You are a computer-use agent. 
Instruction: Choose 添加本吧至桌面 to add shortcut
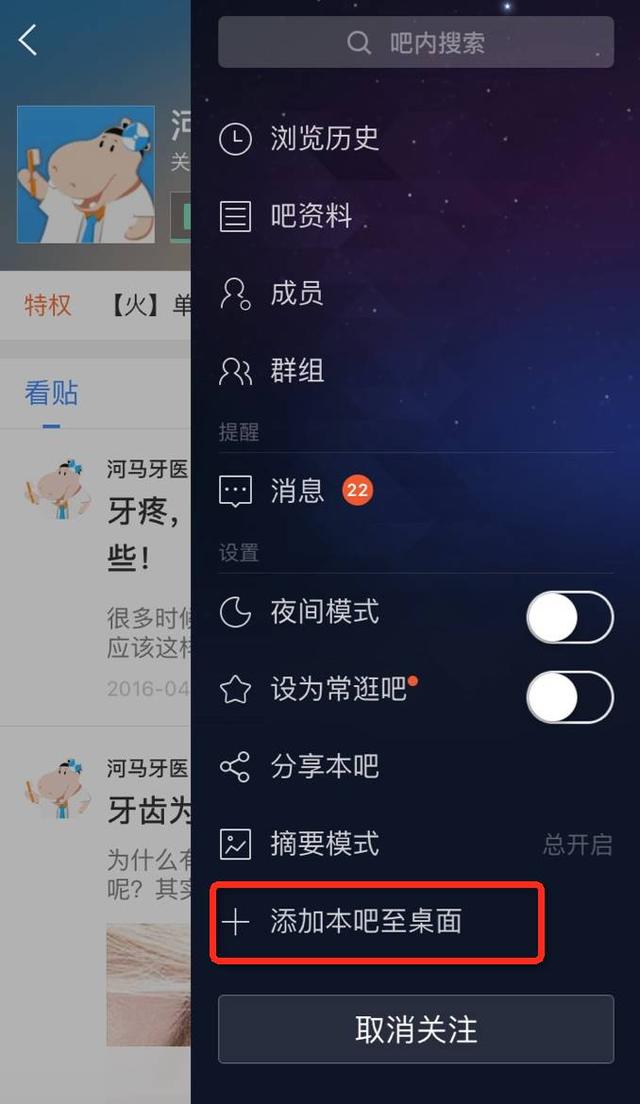[x=365, y=922]
